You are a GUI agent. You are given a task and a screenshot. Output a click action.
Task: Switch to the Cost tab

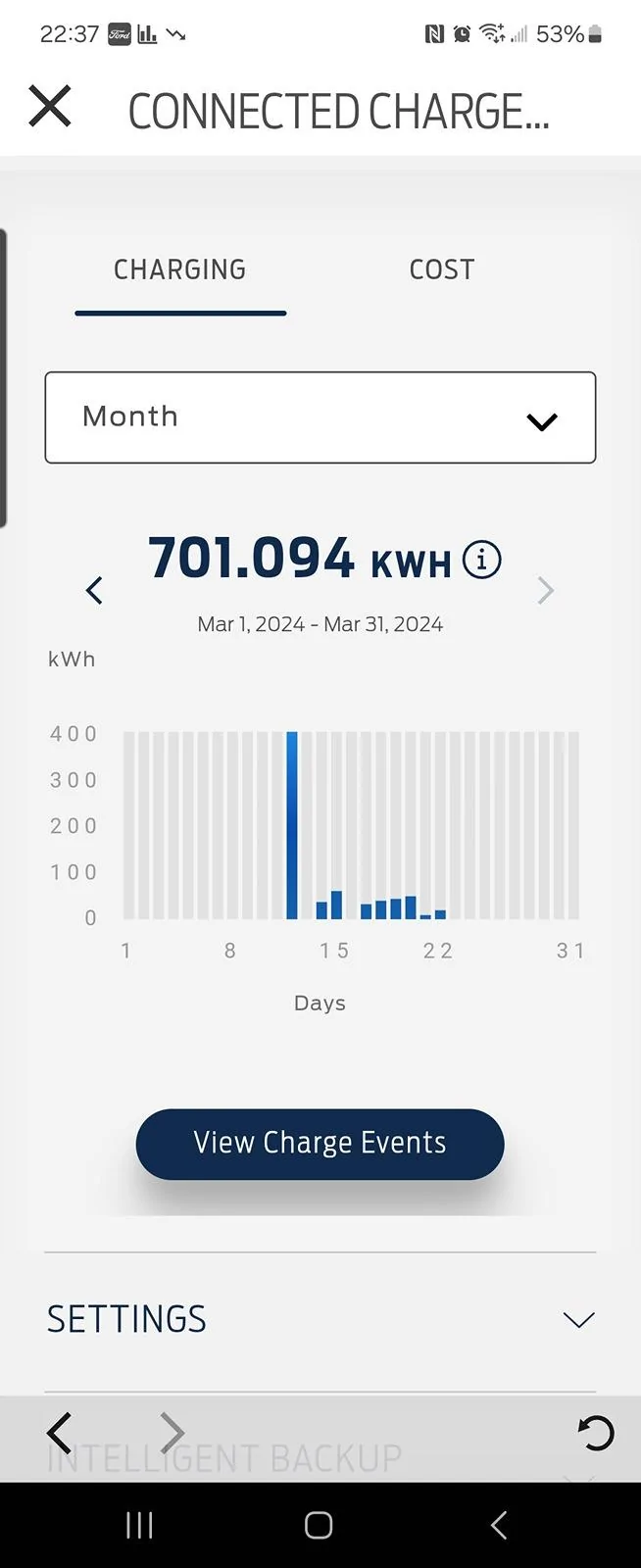(441, 269)
